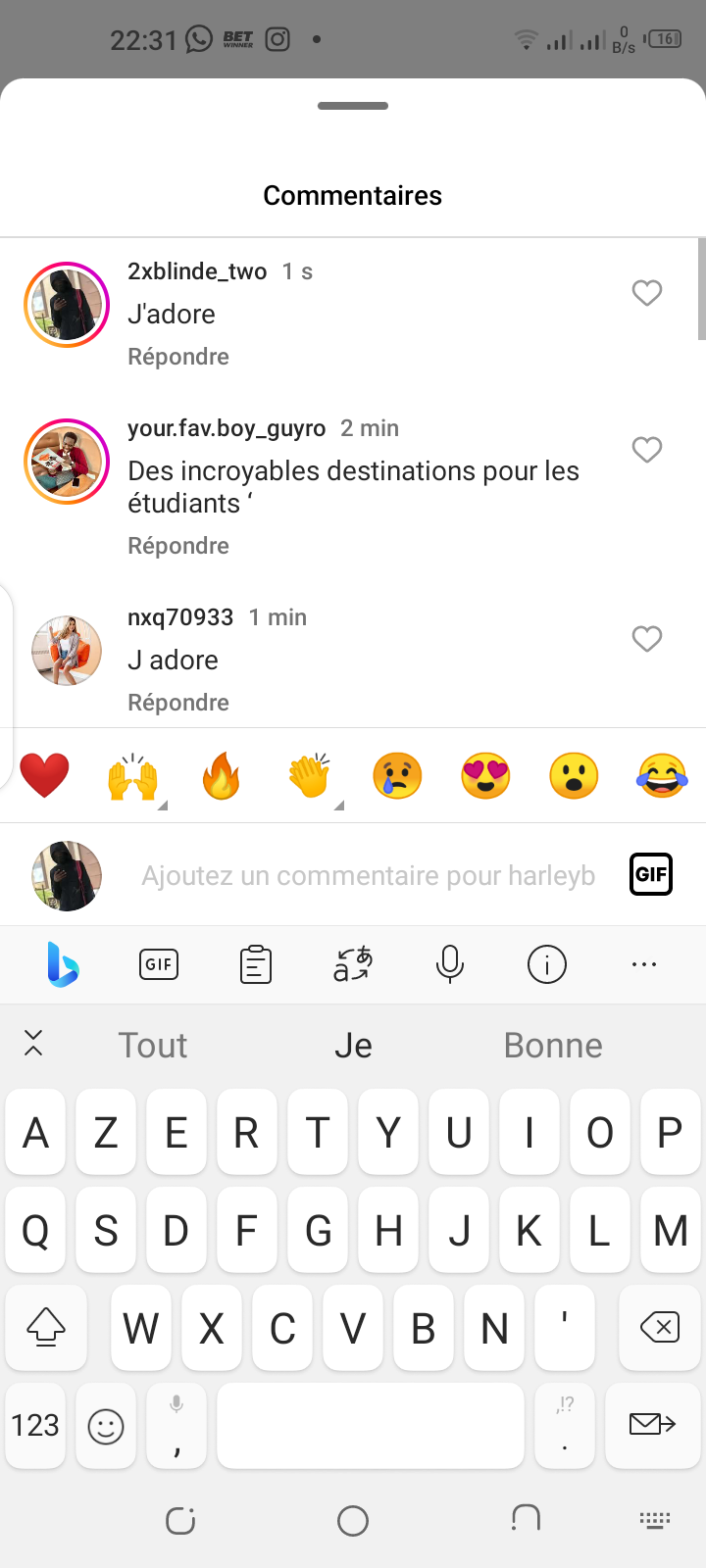Pick the laughing-crying emoji
Image resolution: width=706 pixels, height=1568 pixels.
662,776
